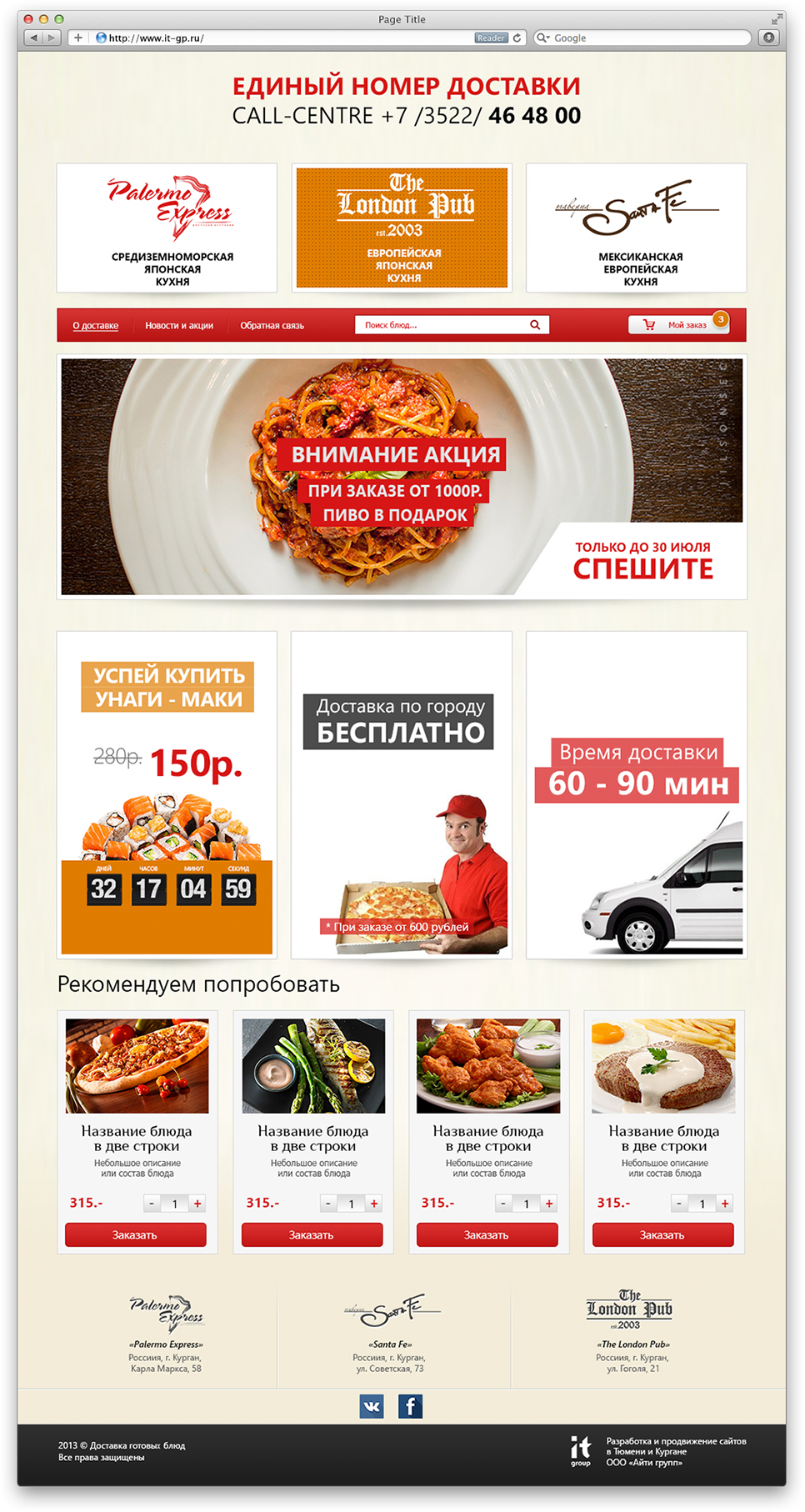Open the it group developer link

coord(581,1451)
